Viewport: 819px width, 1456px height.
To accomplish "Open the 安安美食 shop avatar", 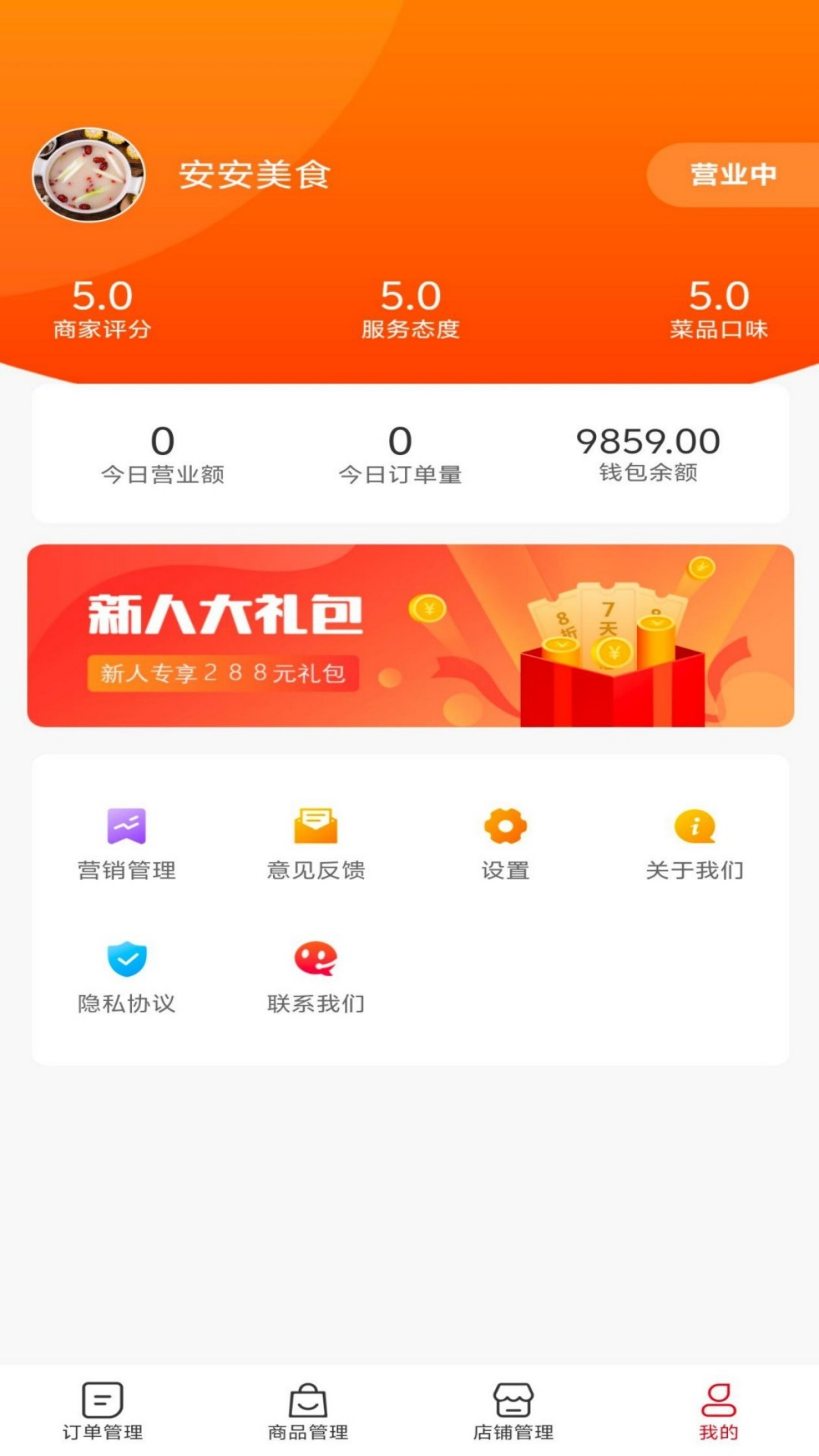I will click(88, 175).
